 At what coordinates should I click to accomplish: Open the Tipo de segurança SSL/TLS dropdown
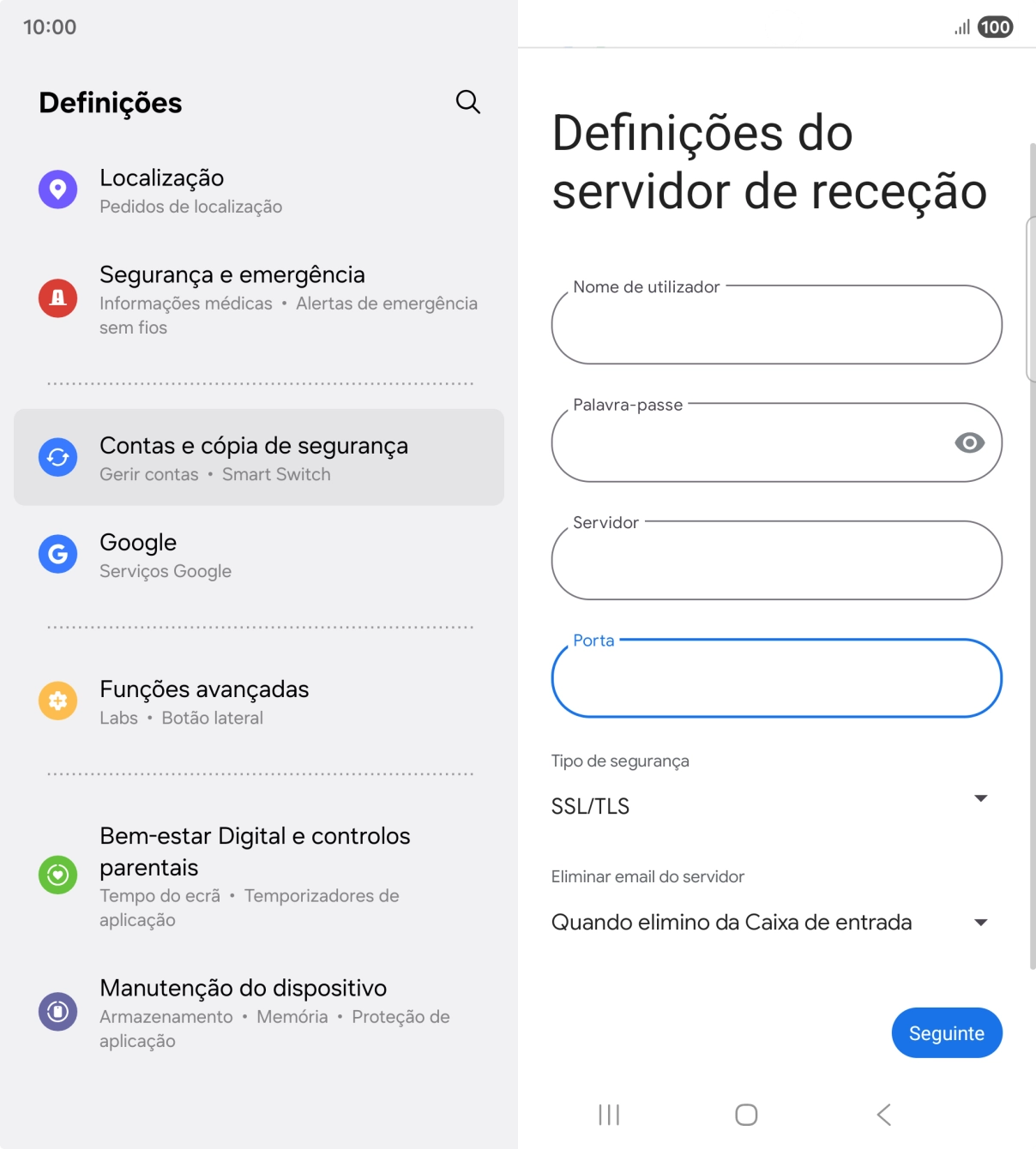tap(982, 799)
